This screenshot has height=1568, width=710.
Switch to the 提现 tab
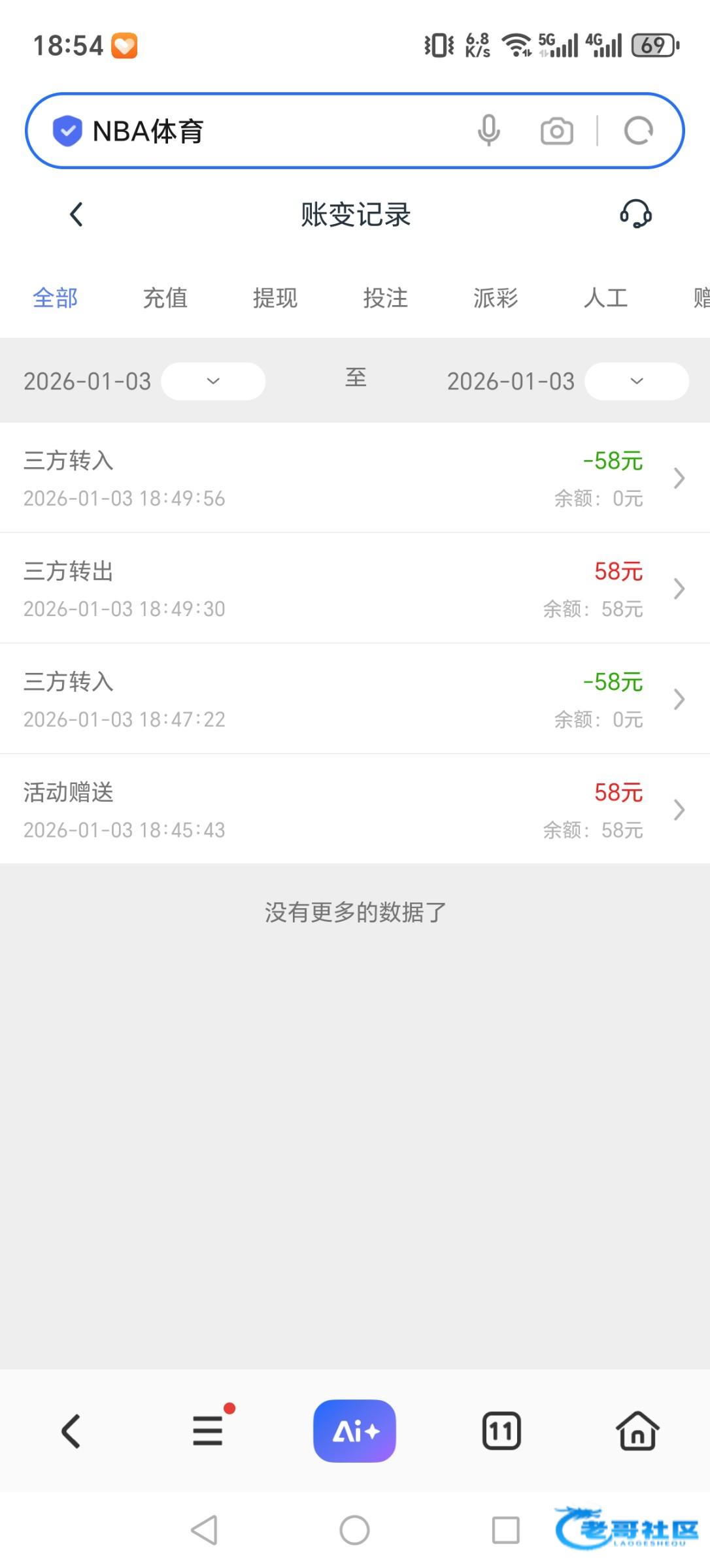tap(275, 298)
